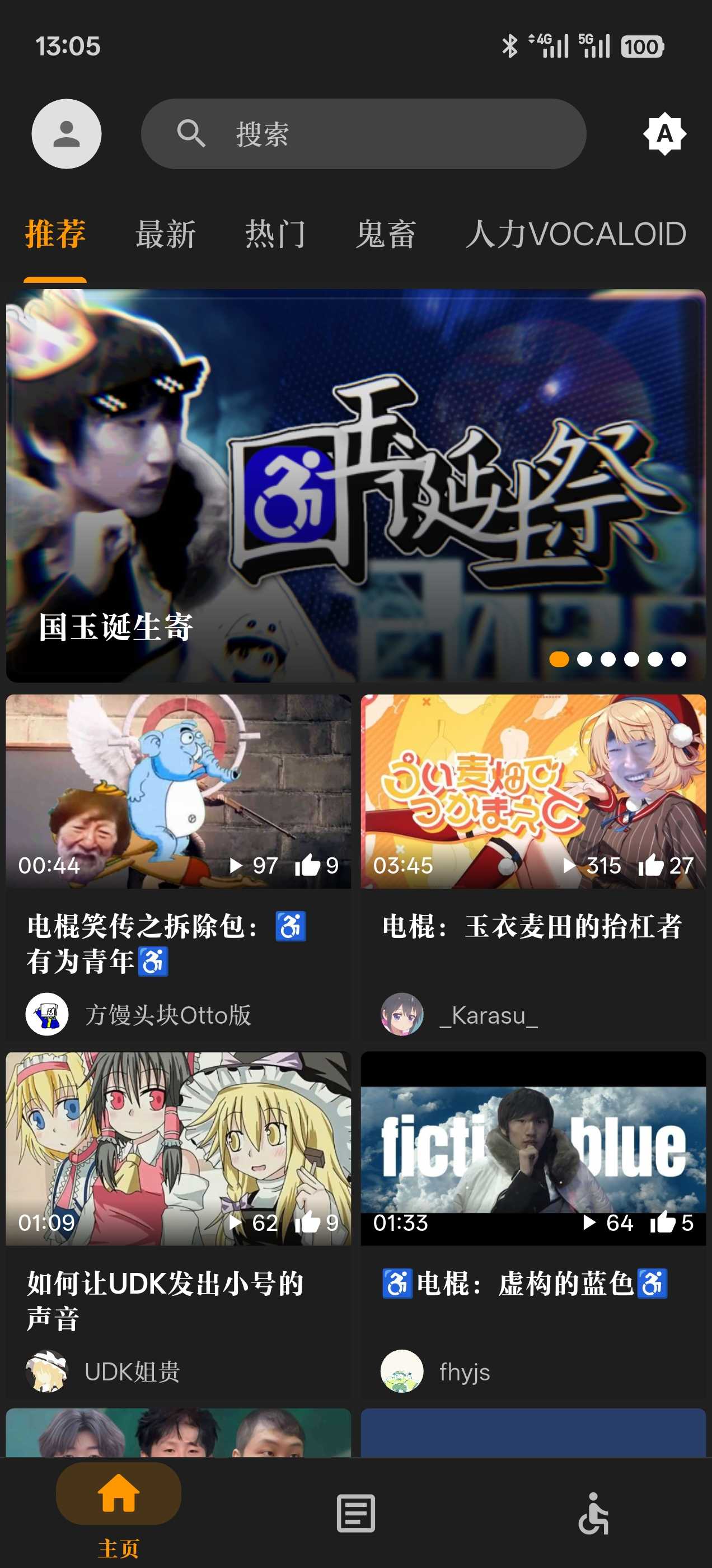Open the profile avatar icon
Screen dimensions: 712x1568
coord(67,134)
